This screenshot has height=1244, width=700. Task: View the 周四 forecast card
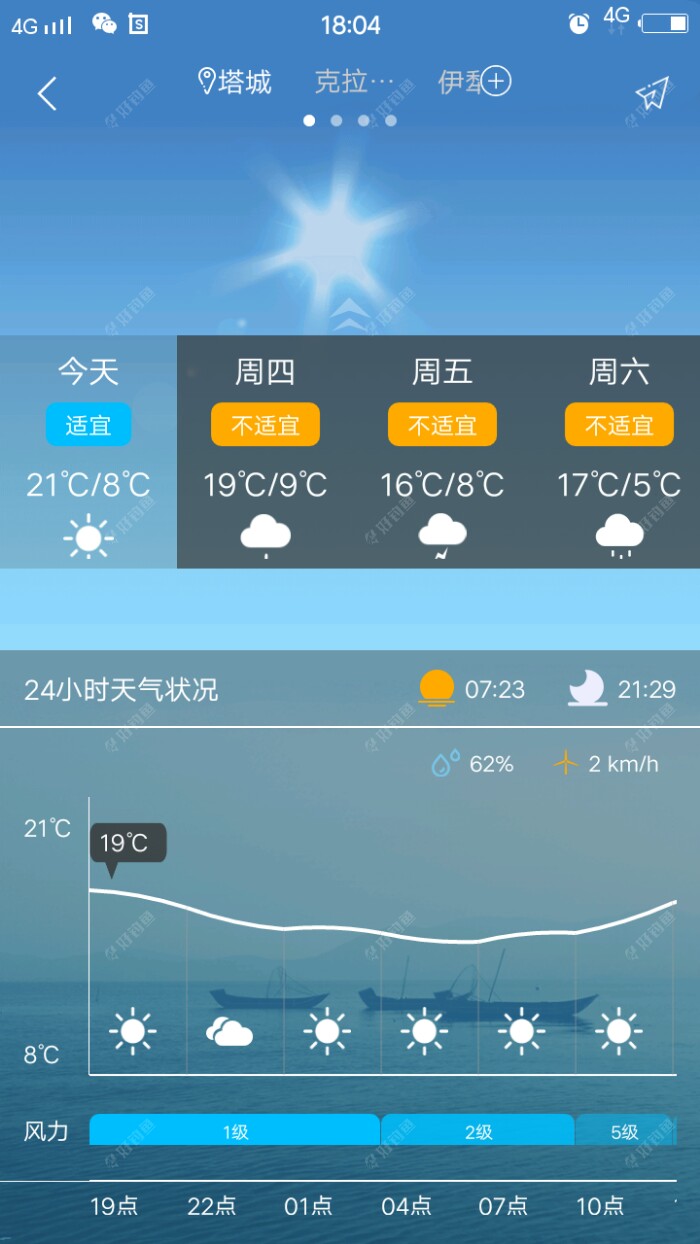(x=265, y=452)
